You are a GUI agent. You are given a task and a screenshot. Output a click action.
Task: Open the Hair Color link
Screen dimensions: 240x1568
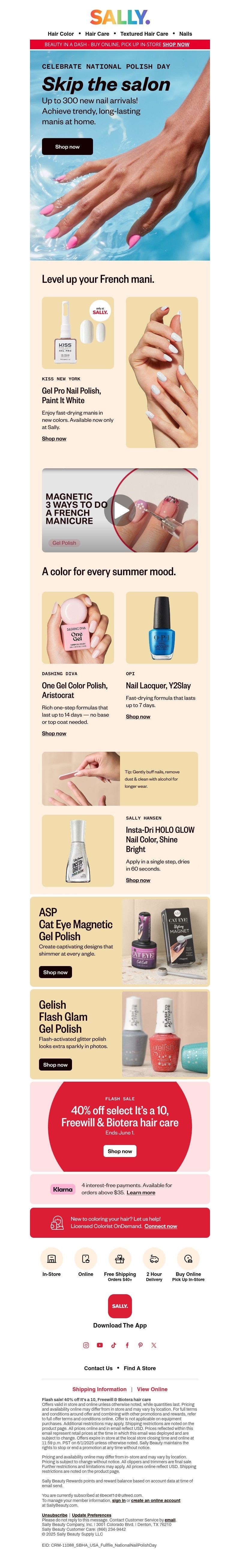(61, 34)
